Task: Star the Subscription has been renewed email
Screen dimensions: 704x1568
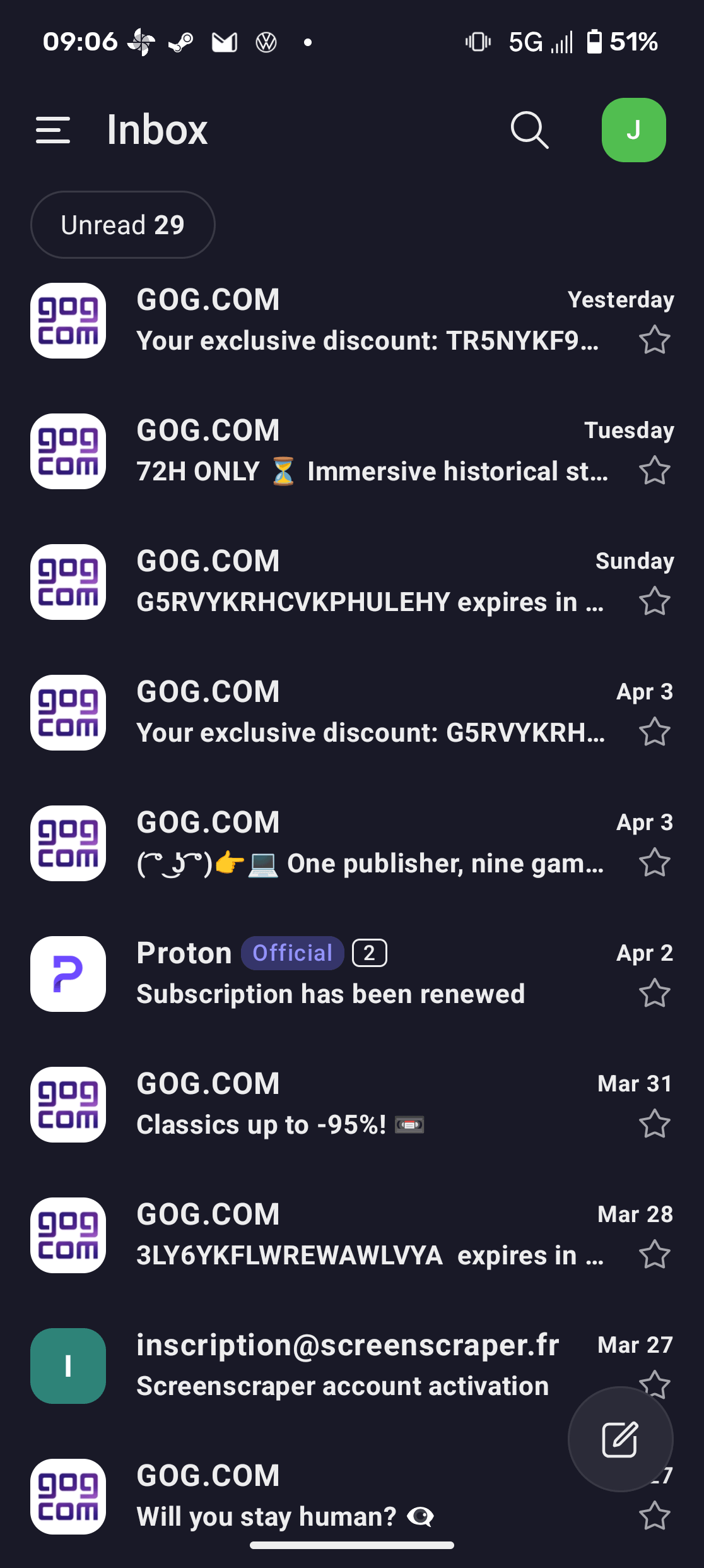Action: click(654, 994)
